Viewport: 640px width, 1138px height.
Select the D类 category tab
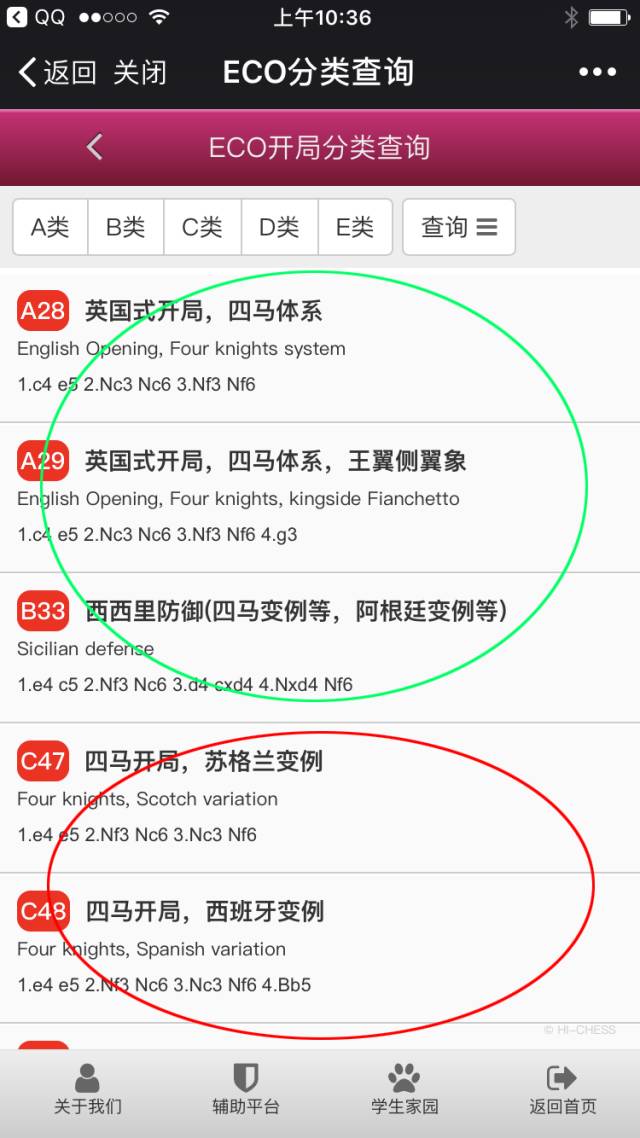279,227
